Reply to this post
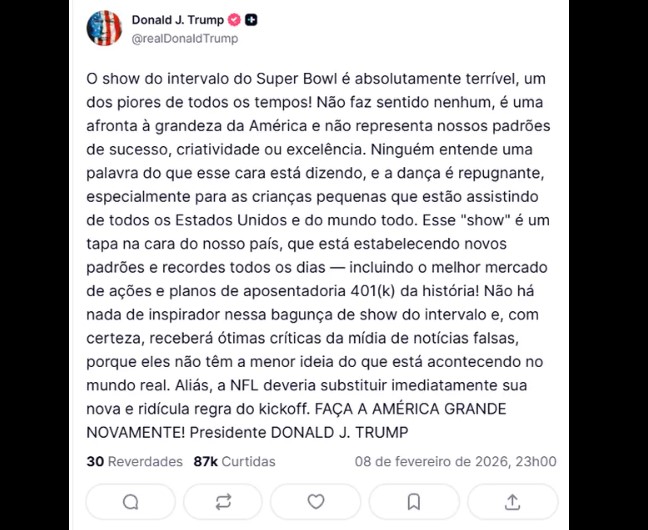 pos(130,501)
